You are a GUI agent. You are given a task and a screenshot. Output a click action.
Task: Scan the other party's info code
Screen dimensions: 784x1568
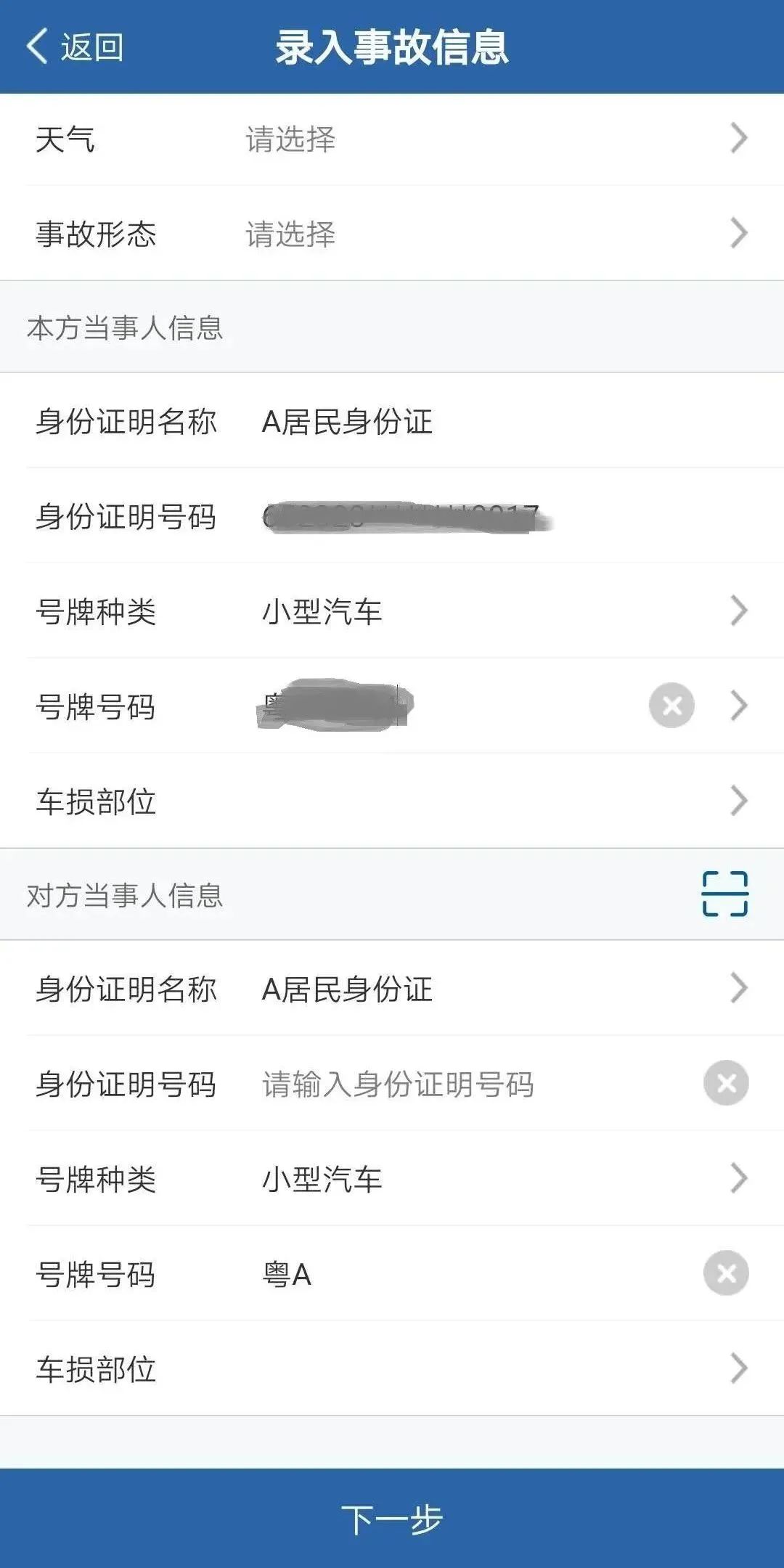pos(724,894)
